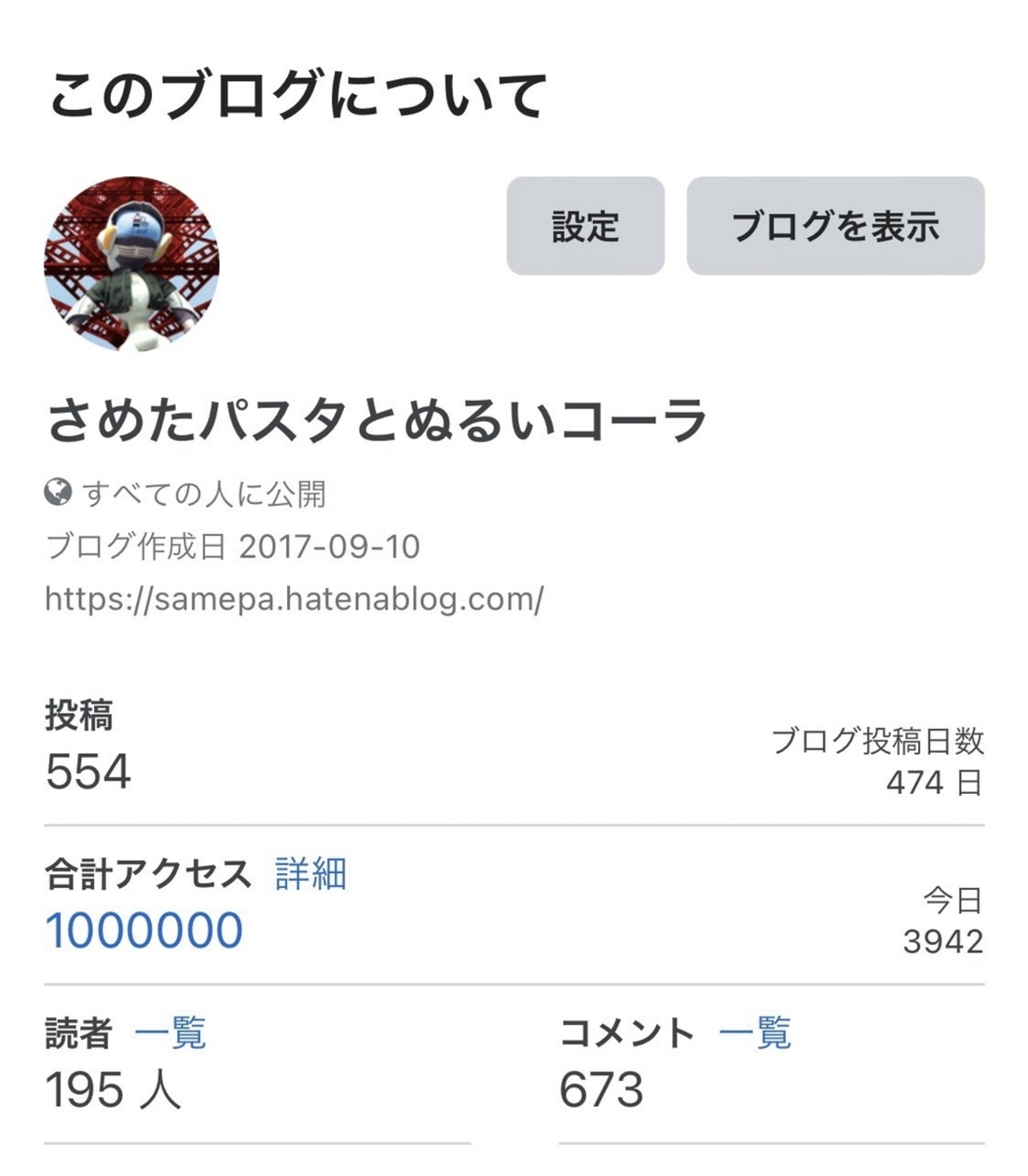1028x1176 pixels.
Task: Tap the ブログを表示 button
Action: 835,226
